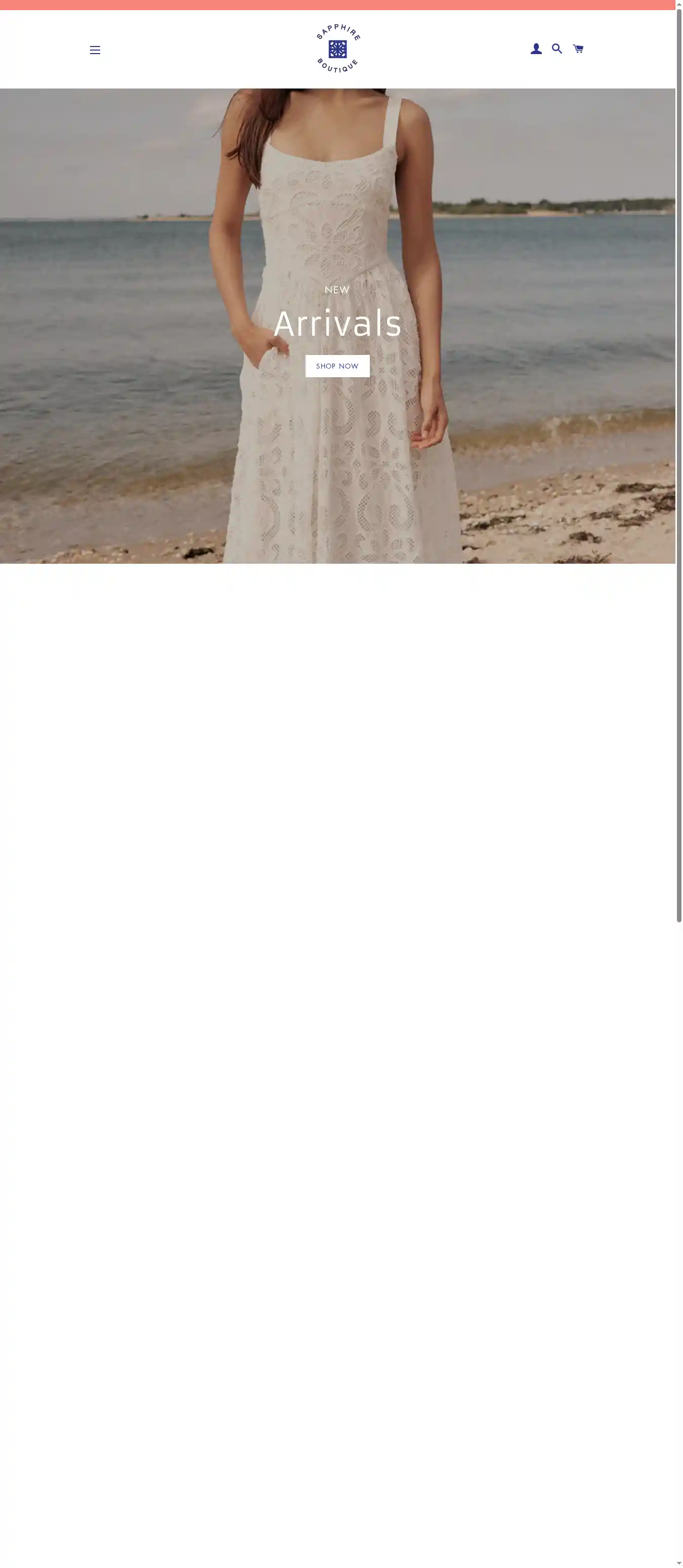This screenshot has height=1568, width=683.
Task: Open the account login icon
Action: (536, 49)
